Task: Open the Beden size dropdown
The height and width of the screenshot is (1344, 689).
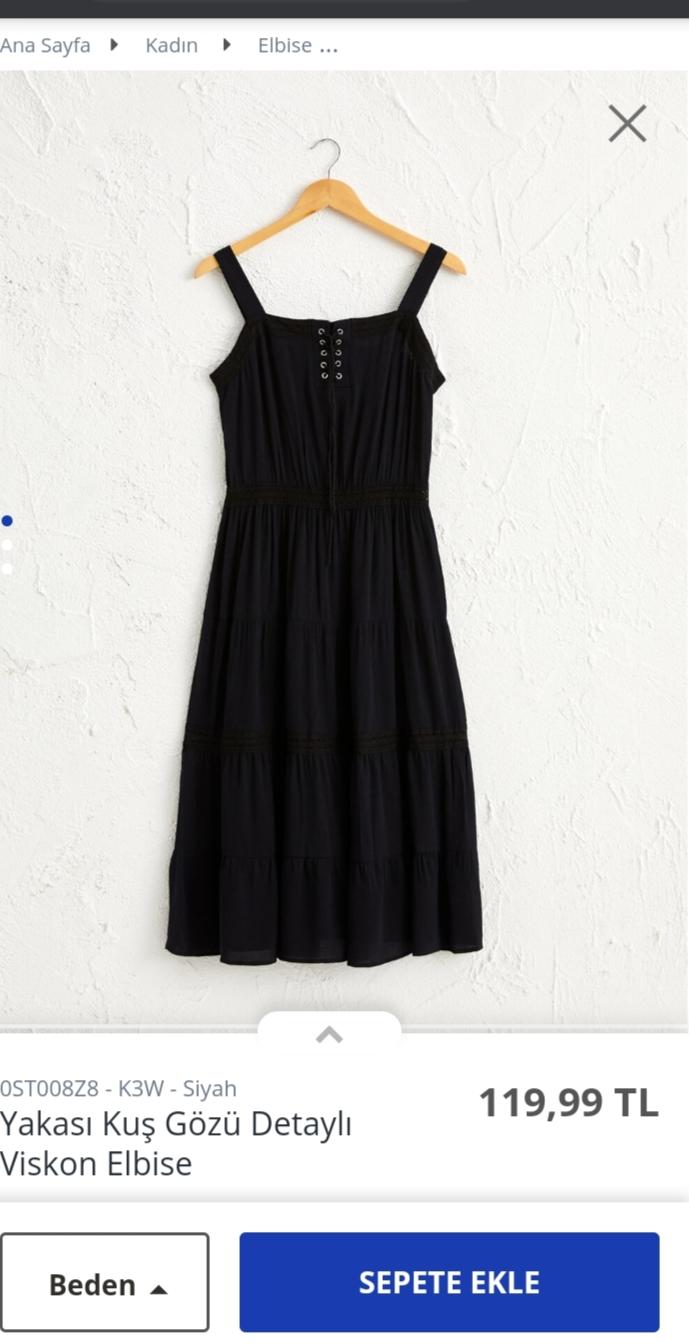Action: pos(105,1283)
